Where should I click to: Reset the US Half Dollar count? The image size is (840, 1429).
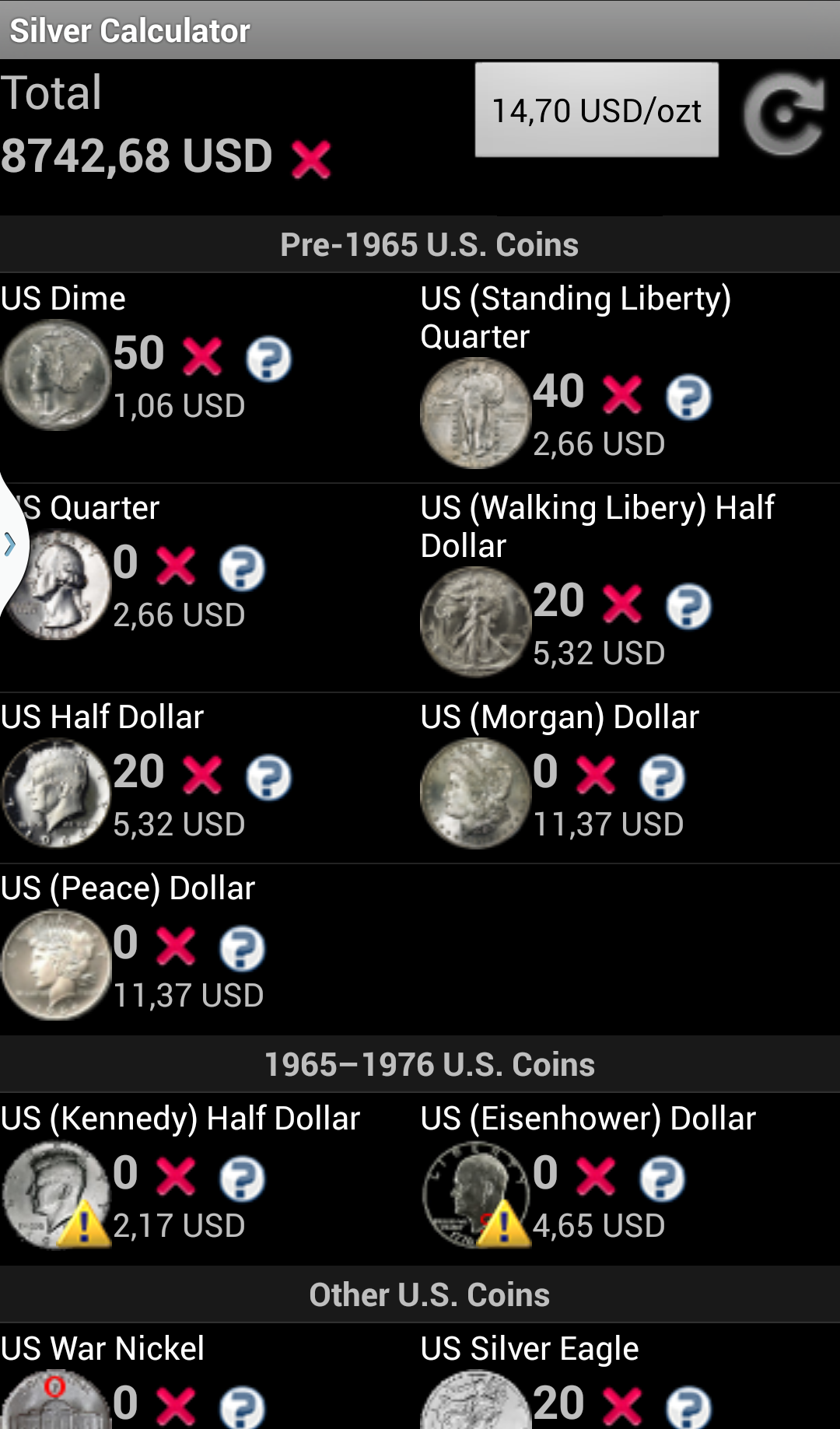[202, 775]
